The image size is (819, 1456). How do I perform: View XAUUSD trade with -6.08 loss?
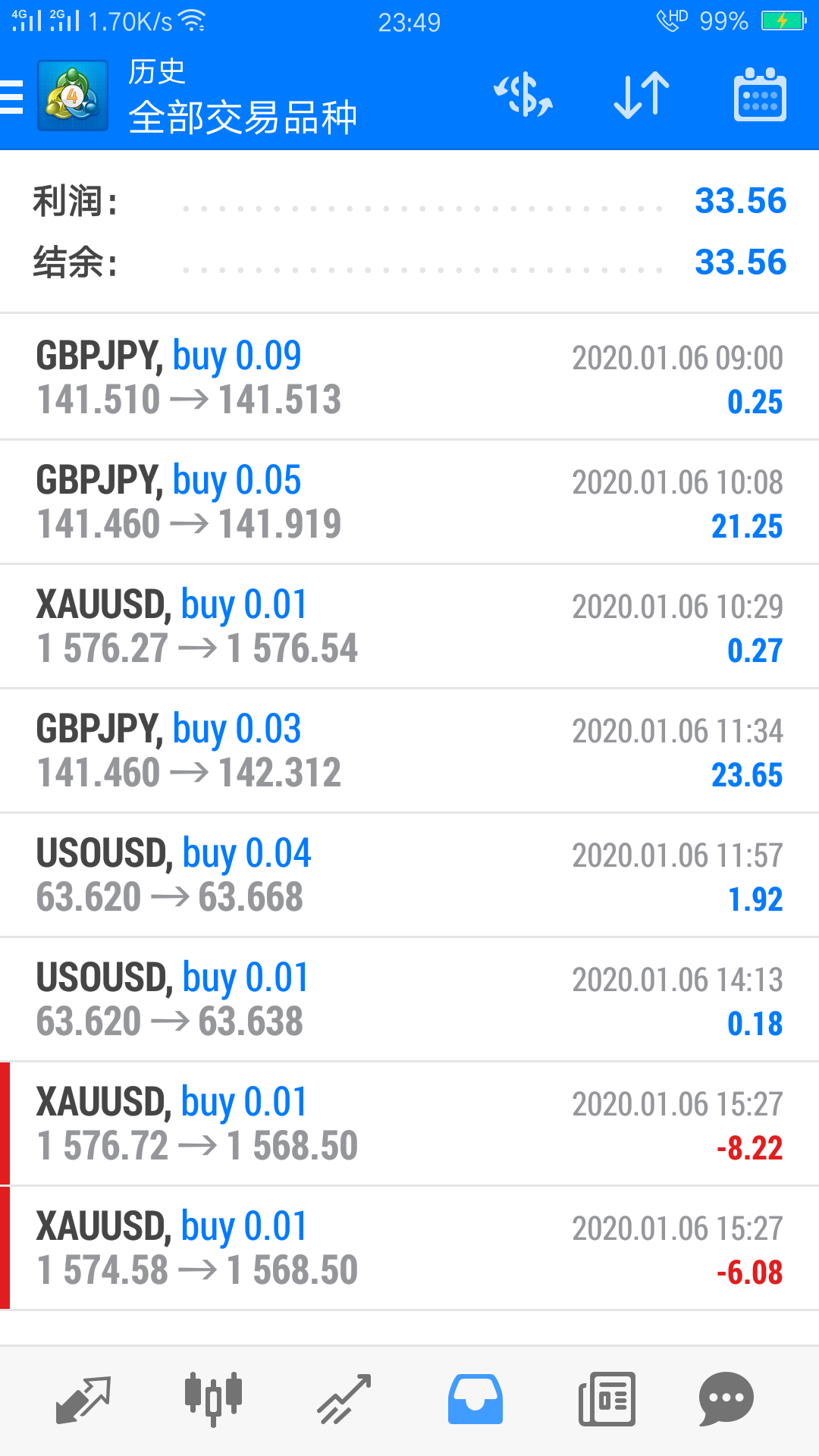coord(409,1247)
